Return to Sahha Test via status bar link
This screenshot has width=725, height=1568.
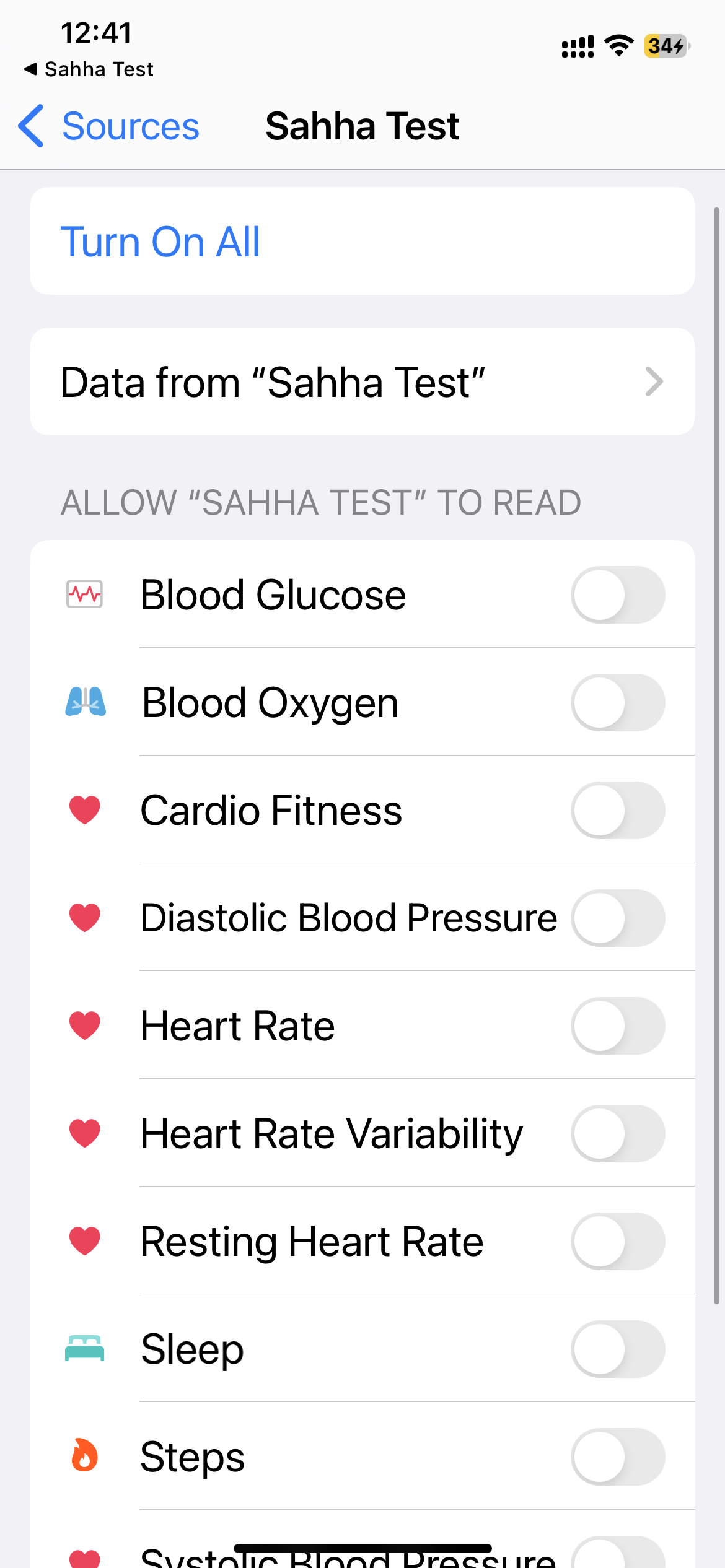click(89, 69)
